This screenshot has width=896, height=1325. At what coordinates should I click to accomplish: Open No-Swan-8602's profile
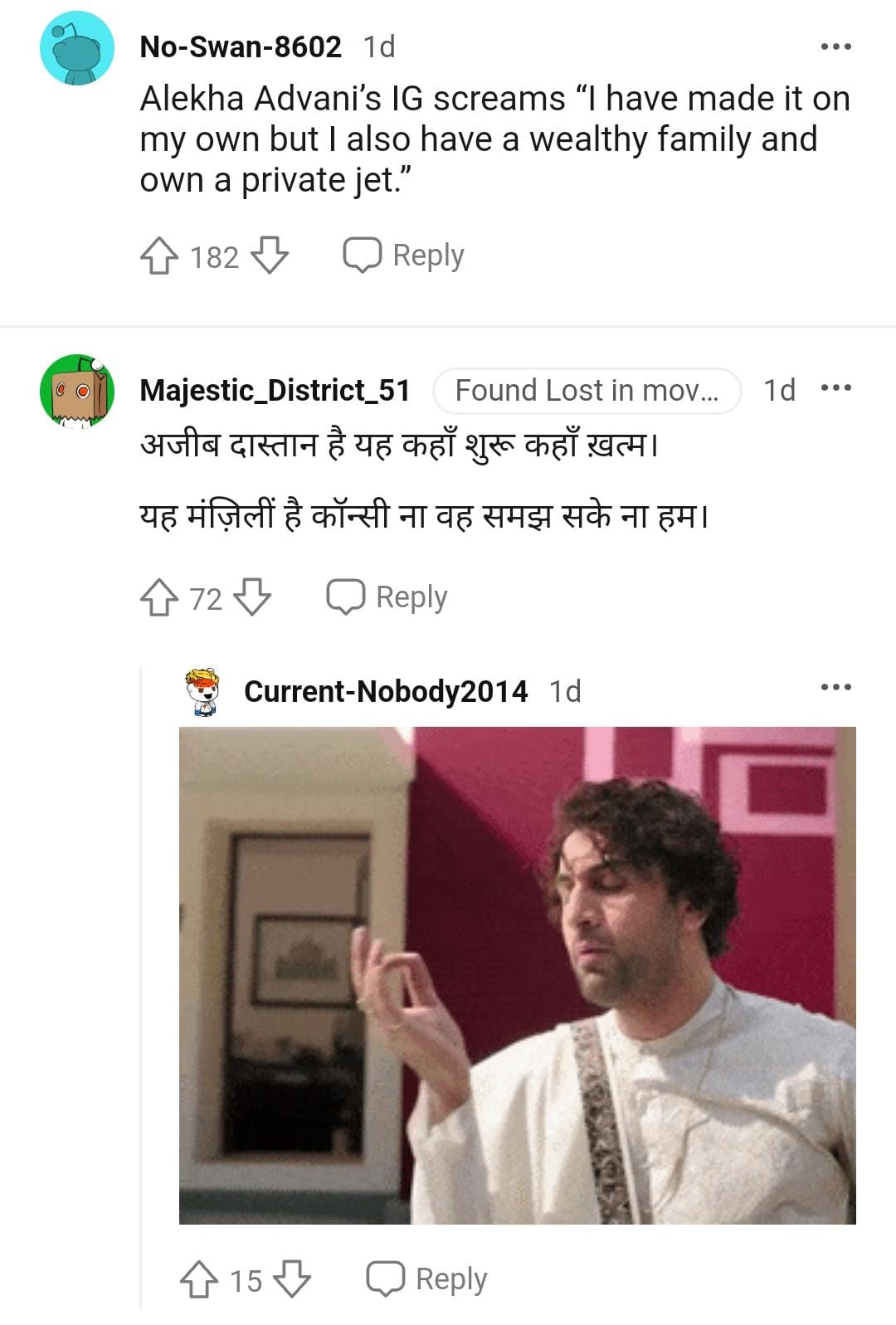pos(241,46)
